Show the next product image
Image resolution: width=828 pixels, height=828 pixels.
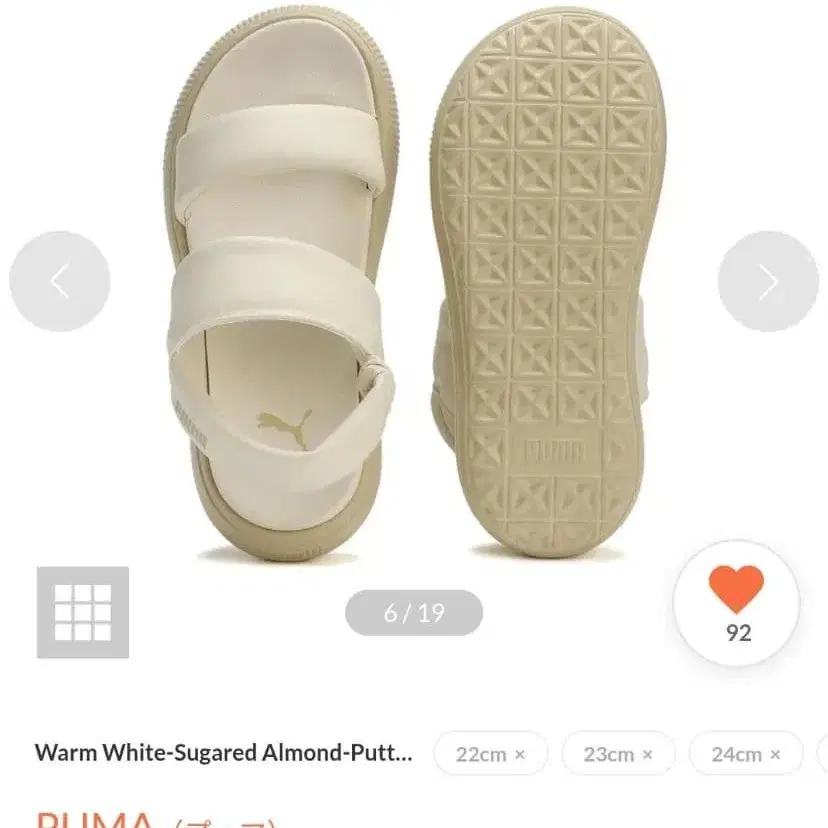[768, 281]
